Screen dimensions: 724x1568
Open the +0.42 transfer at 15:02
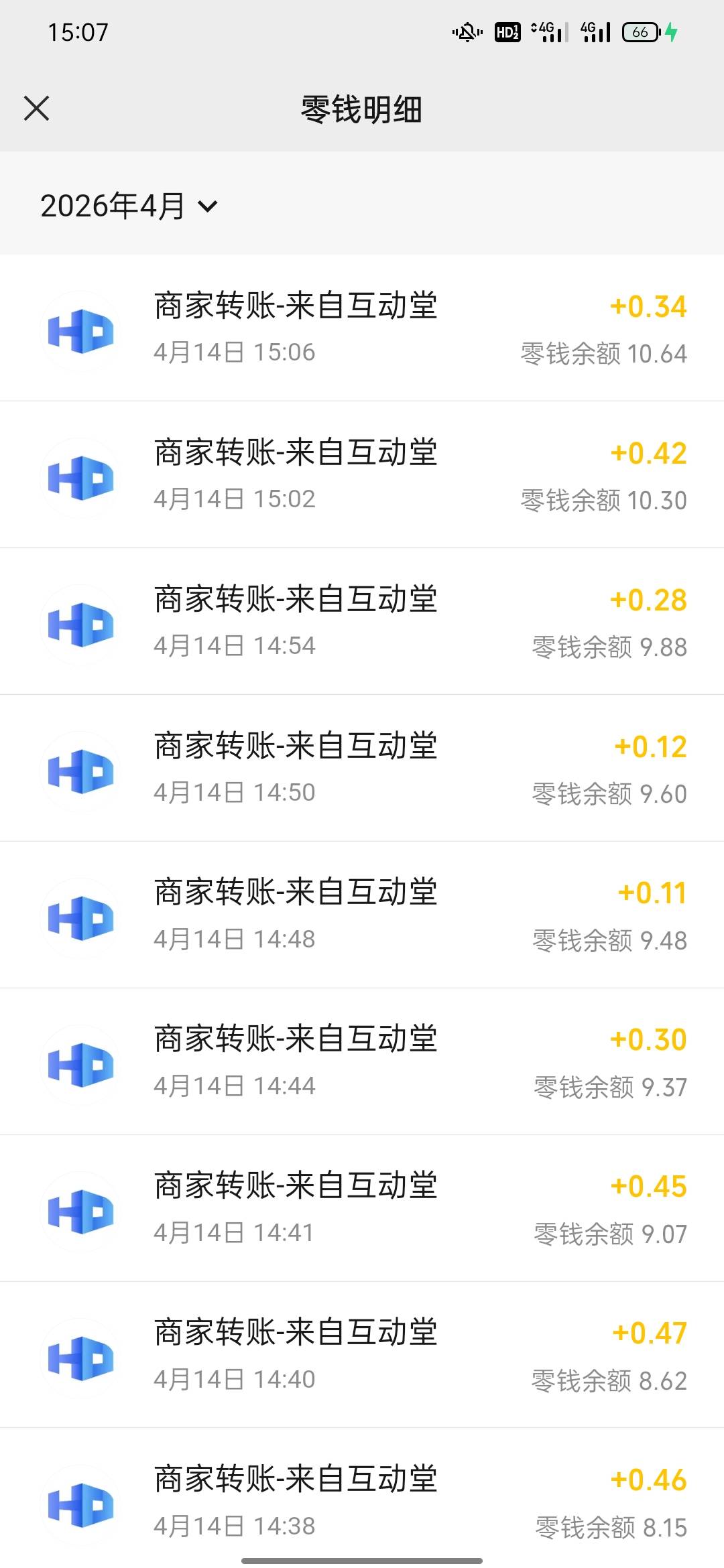point(362,475)
